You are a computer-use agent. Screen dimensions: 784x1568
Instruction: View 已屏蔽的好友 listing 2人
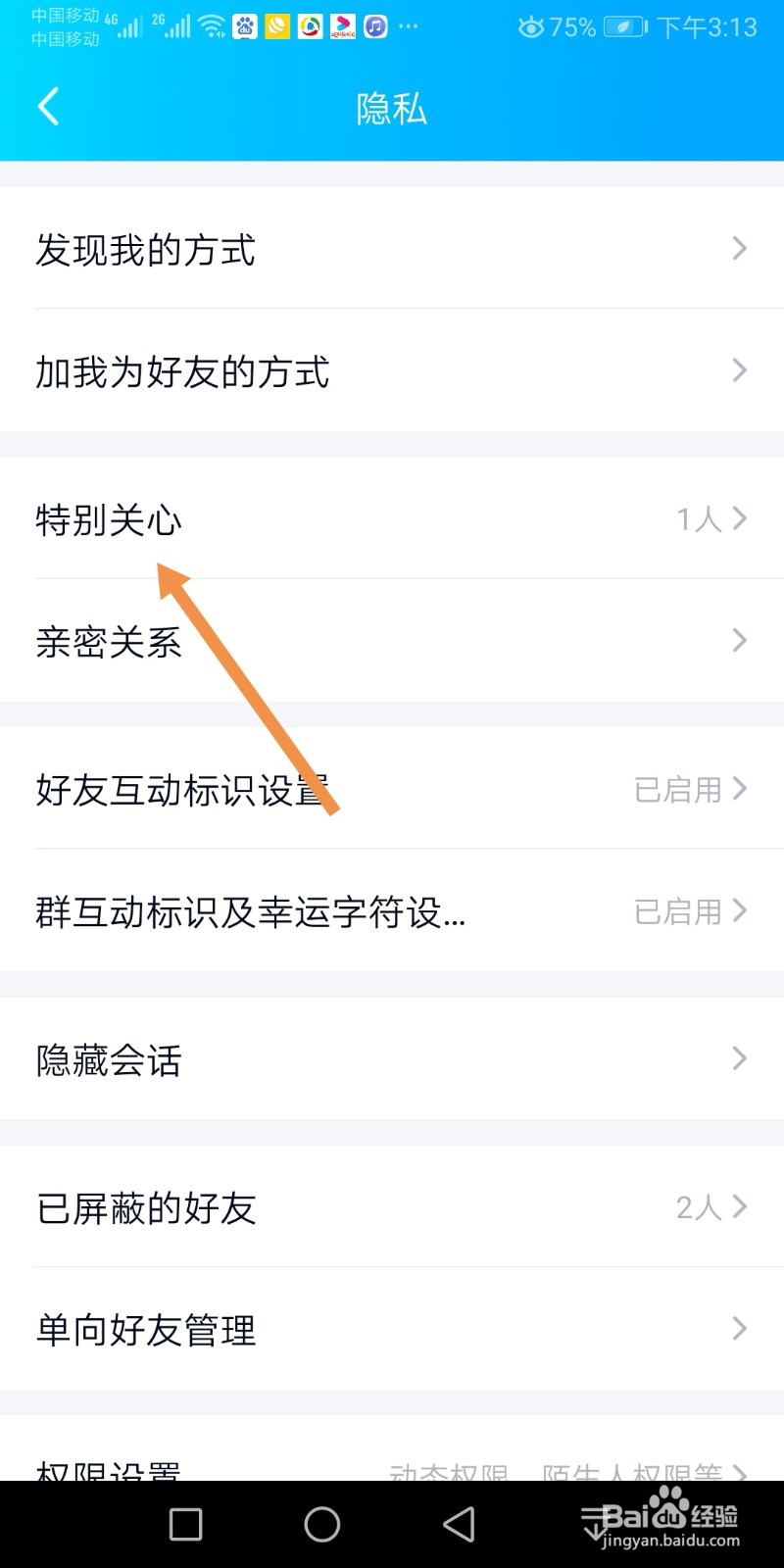click(392, 1208)
